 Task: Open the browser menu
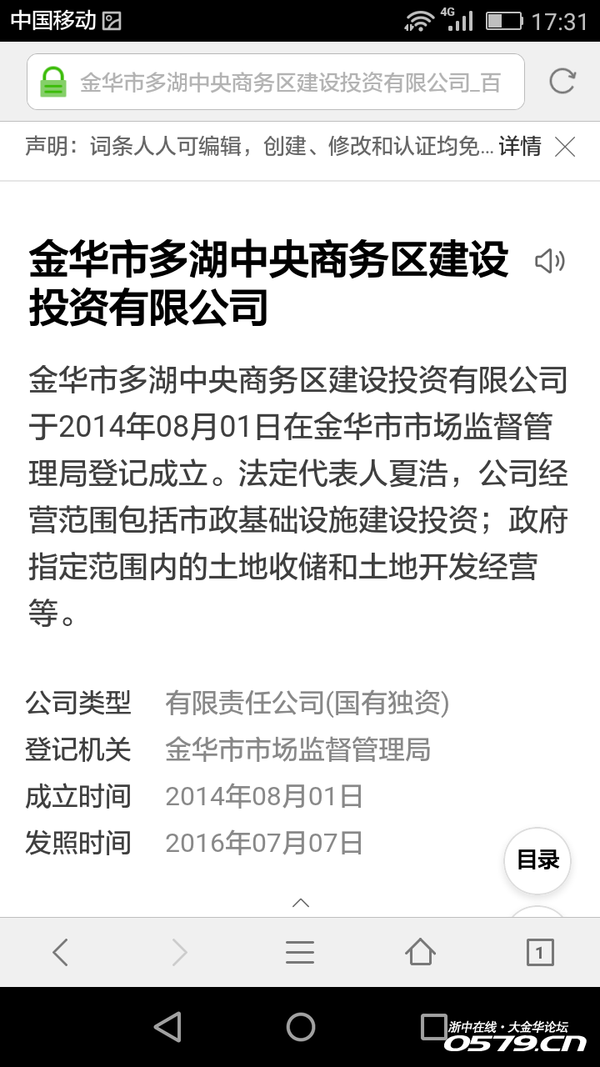(x=300, y=952)
